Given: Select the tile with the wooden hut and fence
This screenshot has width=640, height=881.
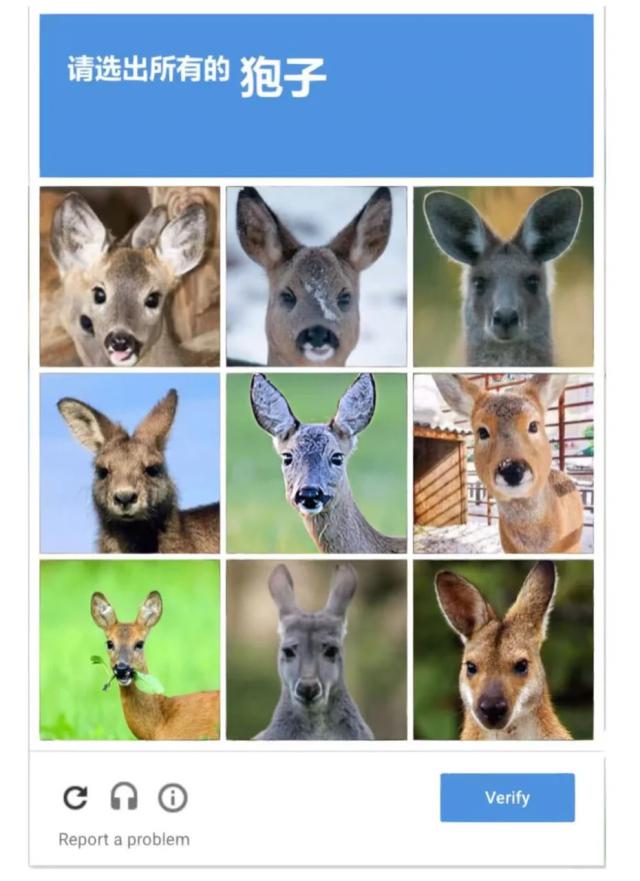Looking at the screenshot, I should (x=503, y=463).
